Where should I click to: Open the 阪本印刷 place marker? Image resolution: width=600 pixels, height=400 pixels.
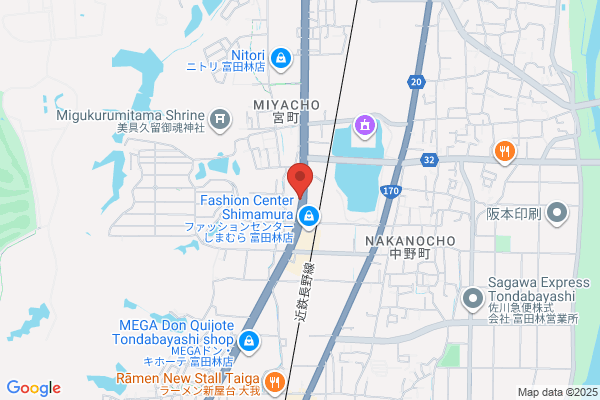coord(557,213)
